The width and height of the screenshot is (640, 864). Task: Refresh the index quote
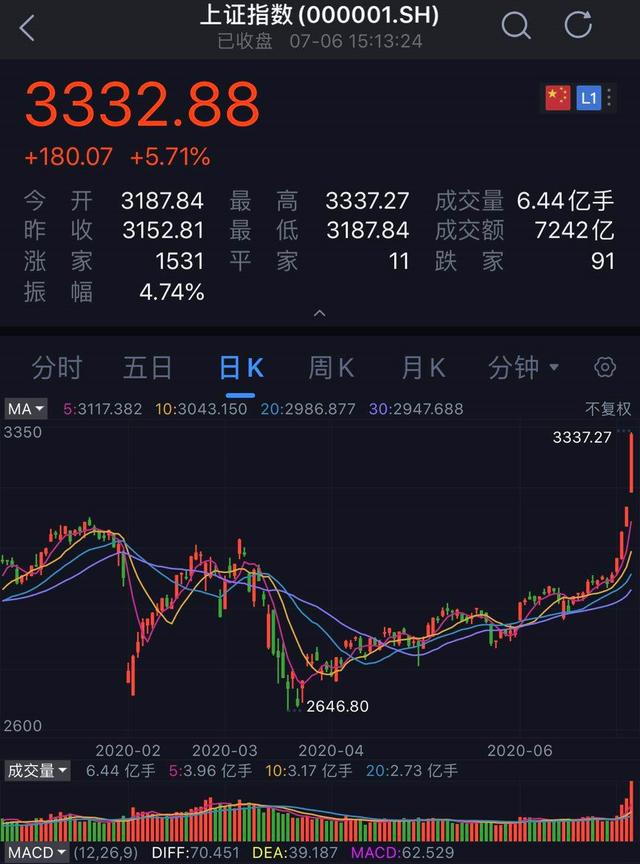[x=578, y=26]
